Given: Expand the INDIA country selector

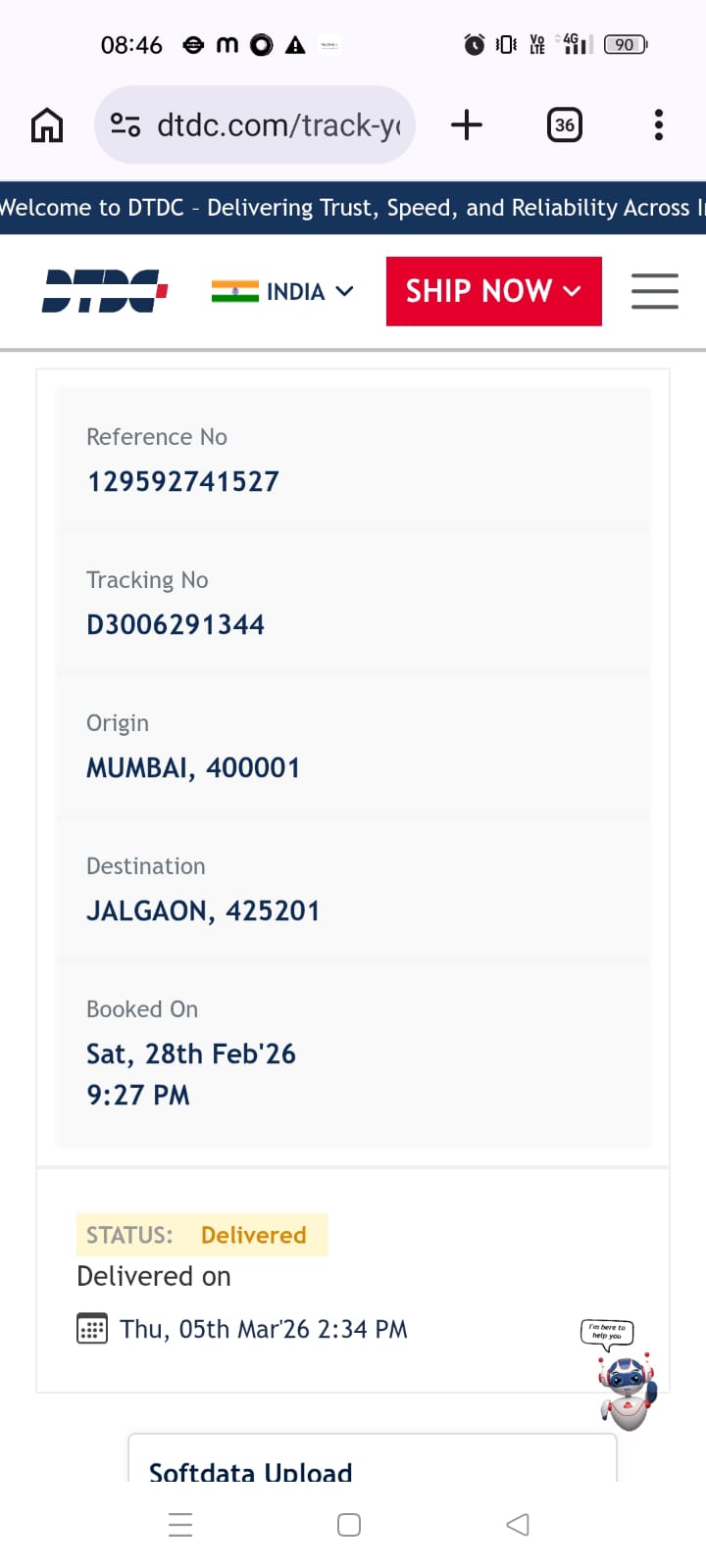Looking at the screenshot, I should click(282, 291).
